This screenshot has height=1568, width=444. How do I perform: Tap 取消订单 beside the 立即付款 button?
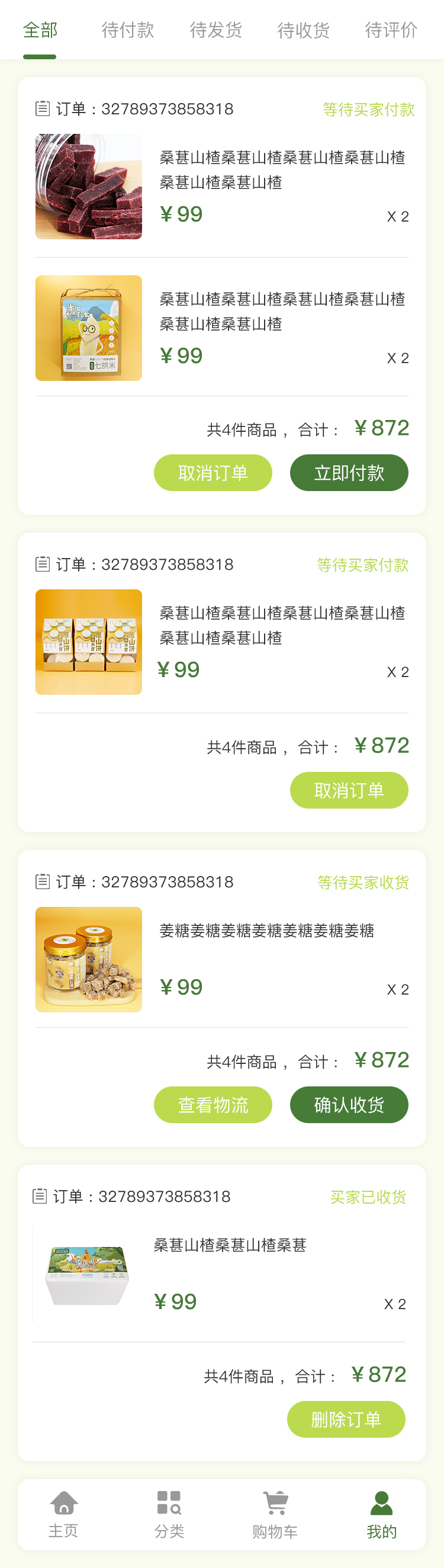tap(213, 473)
